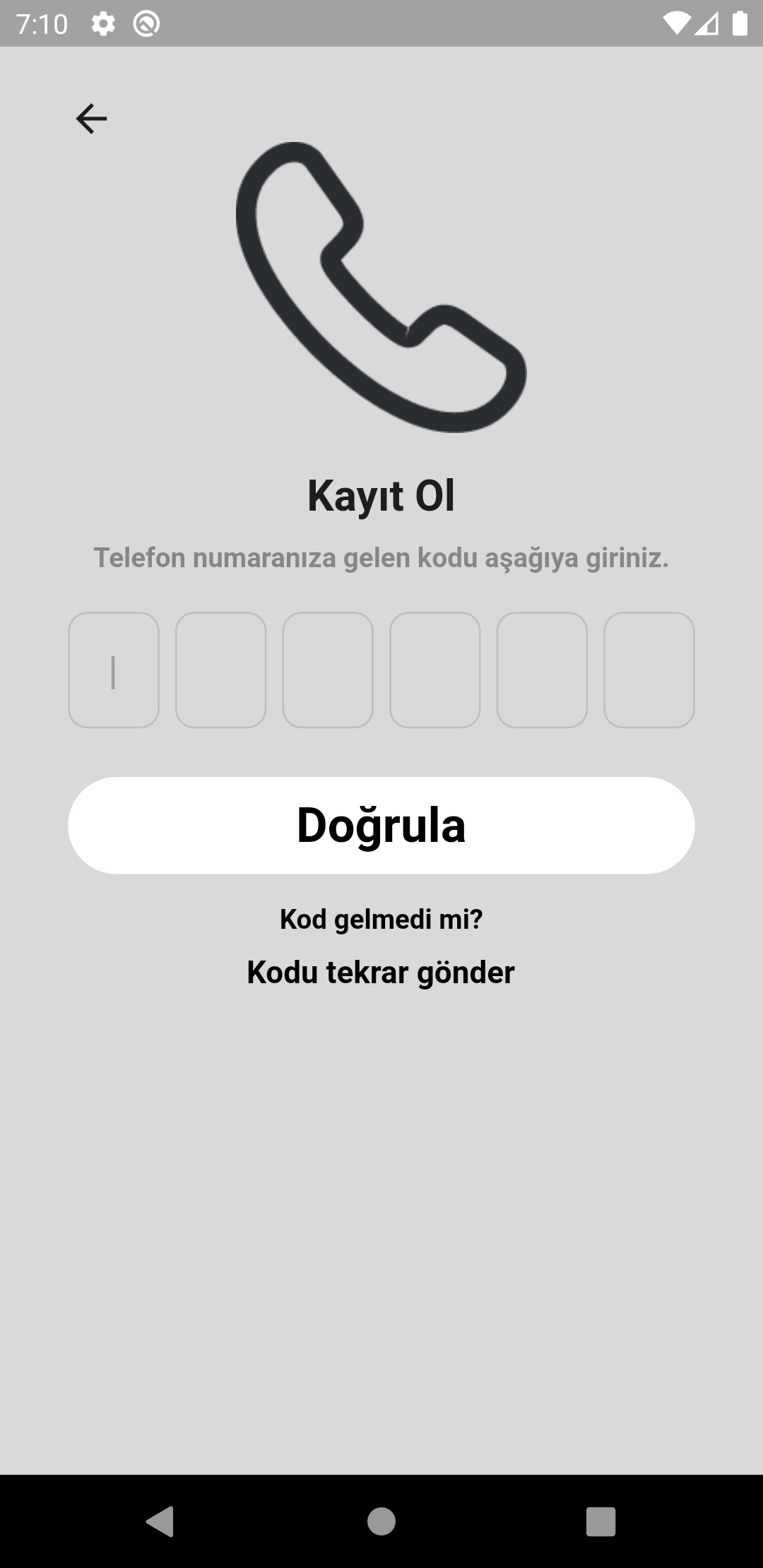Tap the system home button
This screenshot has width=763, height=1568.
click(x=381, y=1521)
